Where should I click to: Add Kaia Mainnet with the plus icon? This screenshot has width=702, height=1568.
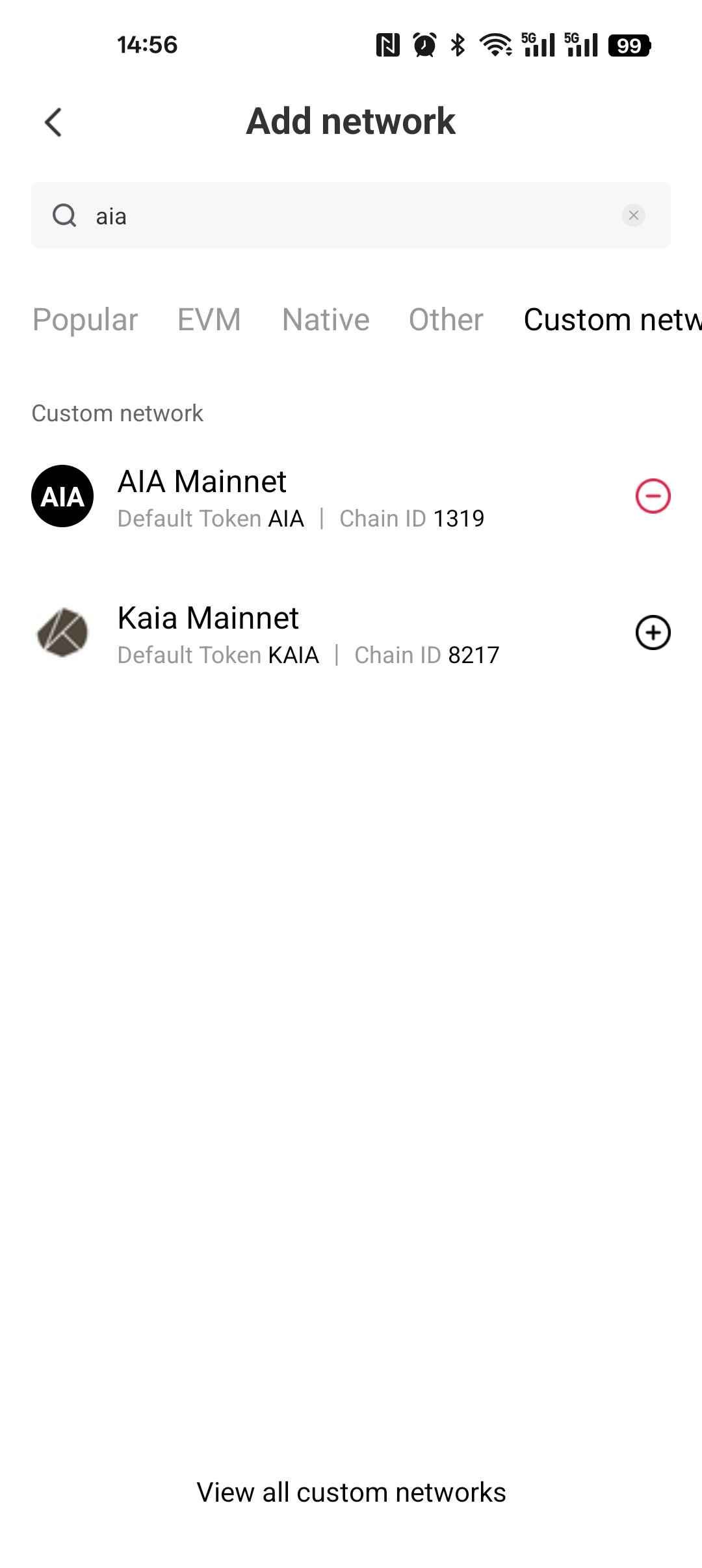pos(653,633)
